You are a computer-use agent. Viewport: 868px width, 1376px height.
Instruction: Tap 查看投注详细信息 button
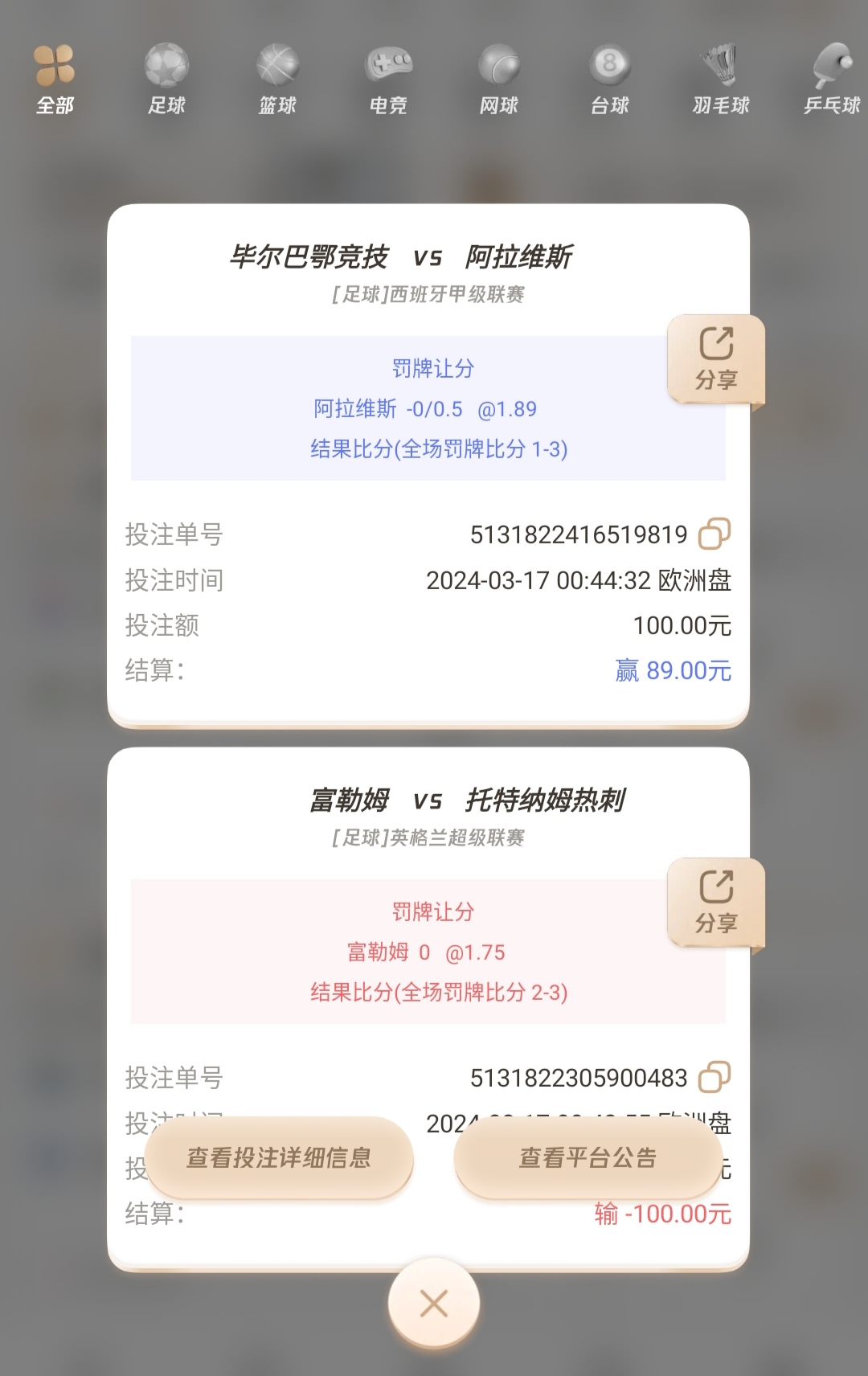(x=279, y=1157)
